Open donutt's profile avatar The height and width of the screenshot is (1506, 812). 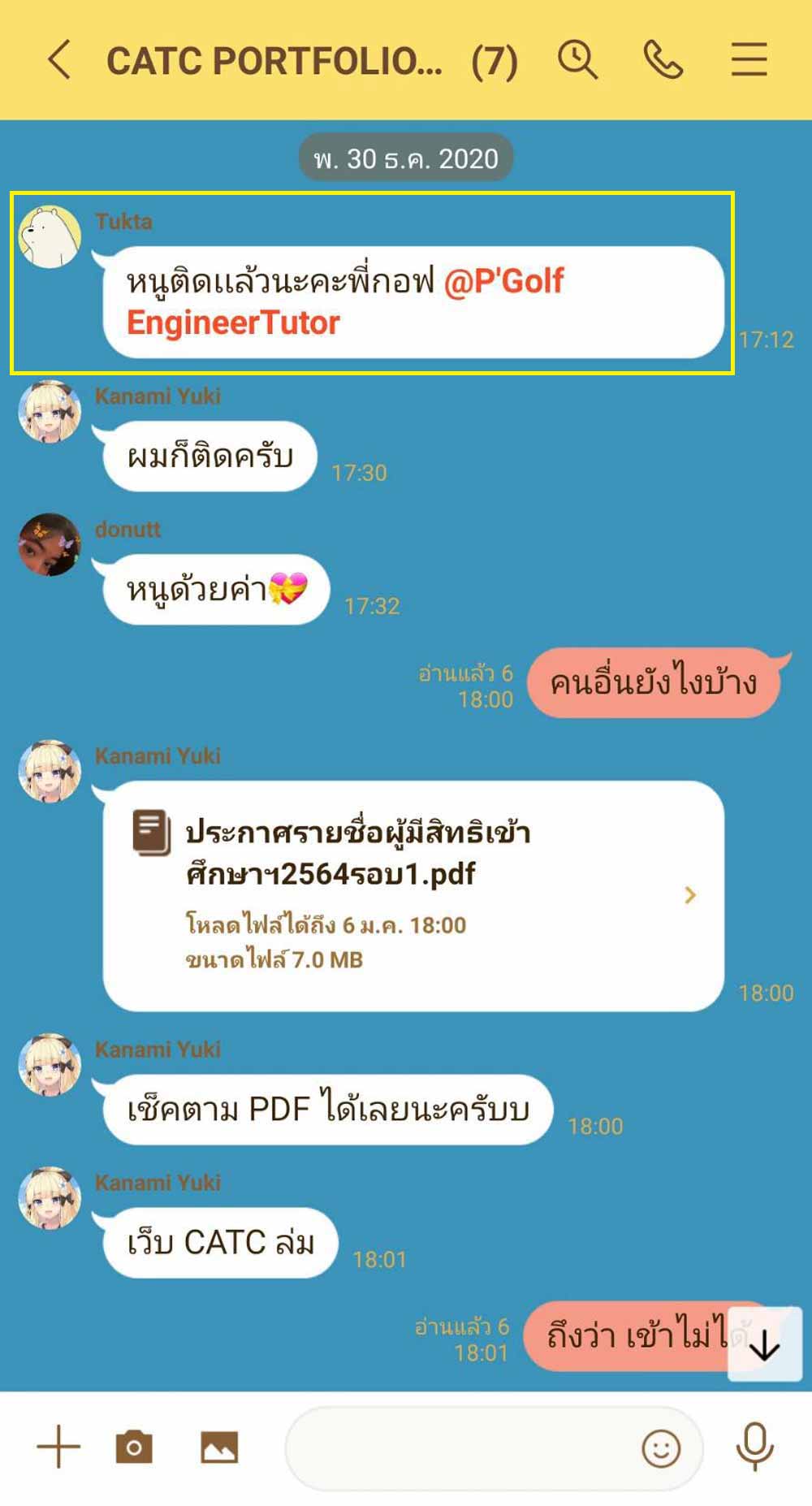click(x=50, y=544)
